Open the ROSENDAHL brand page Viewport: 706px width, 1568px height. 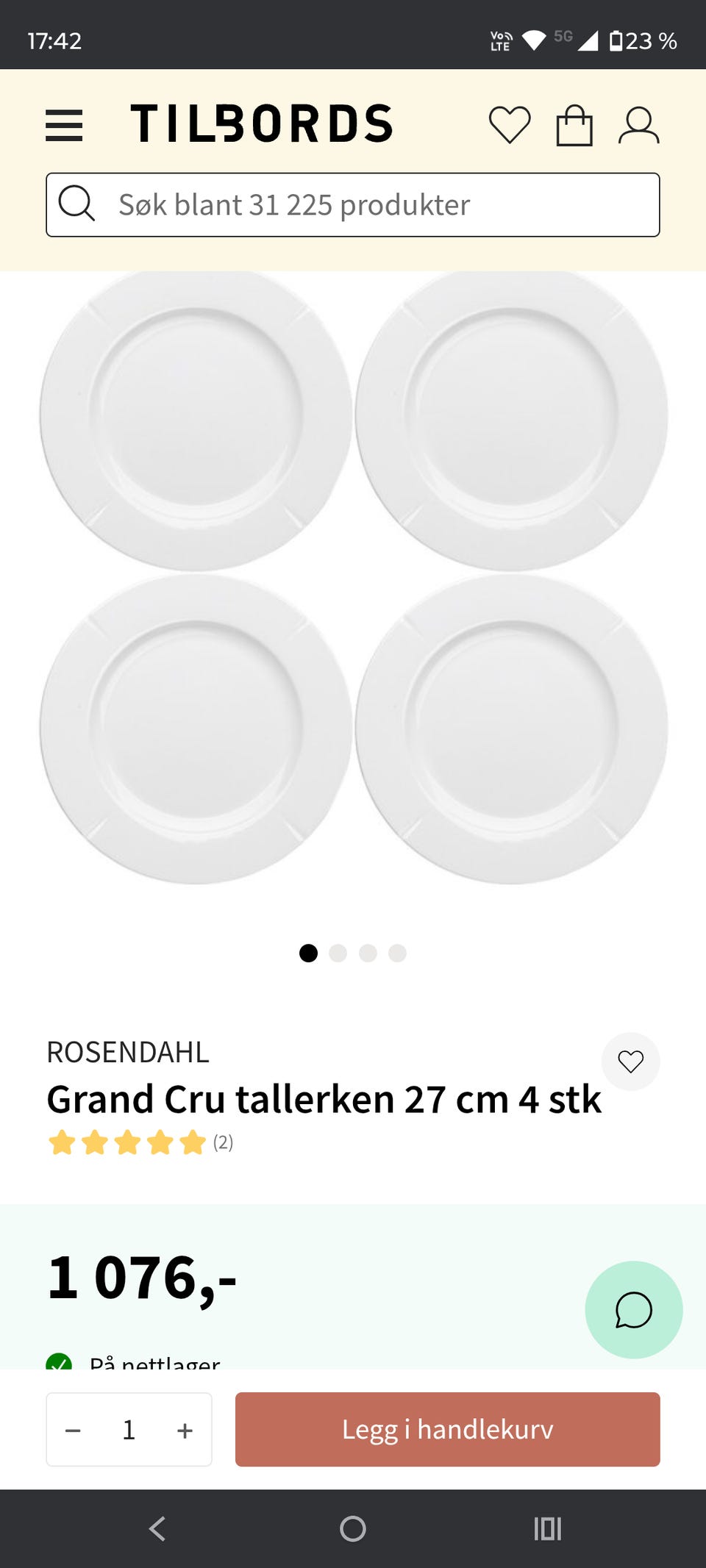(128, 1053)
